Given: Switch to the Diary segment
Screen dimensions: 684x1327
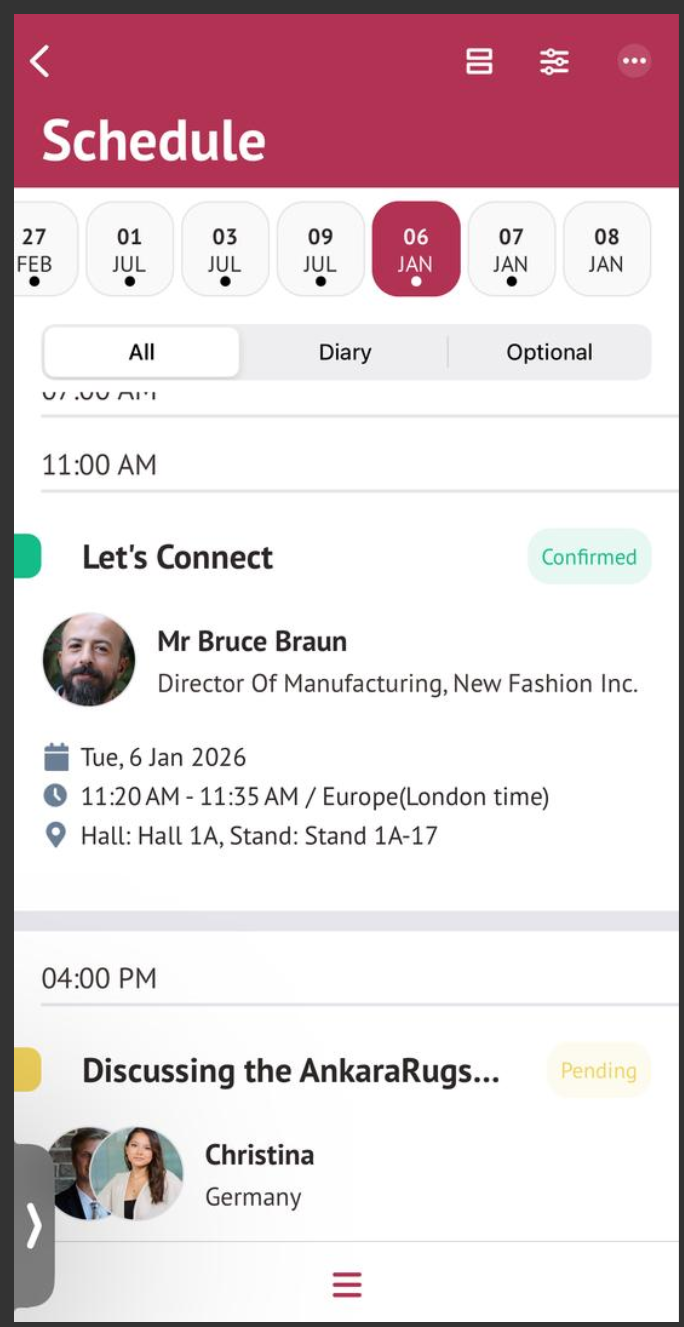Looking at the screenshot, I should [345, 352].
